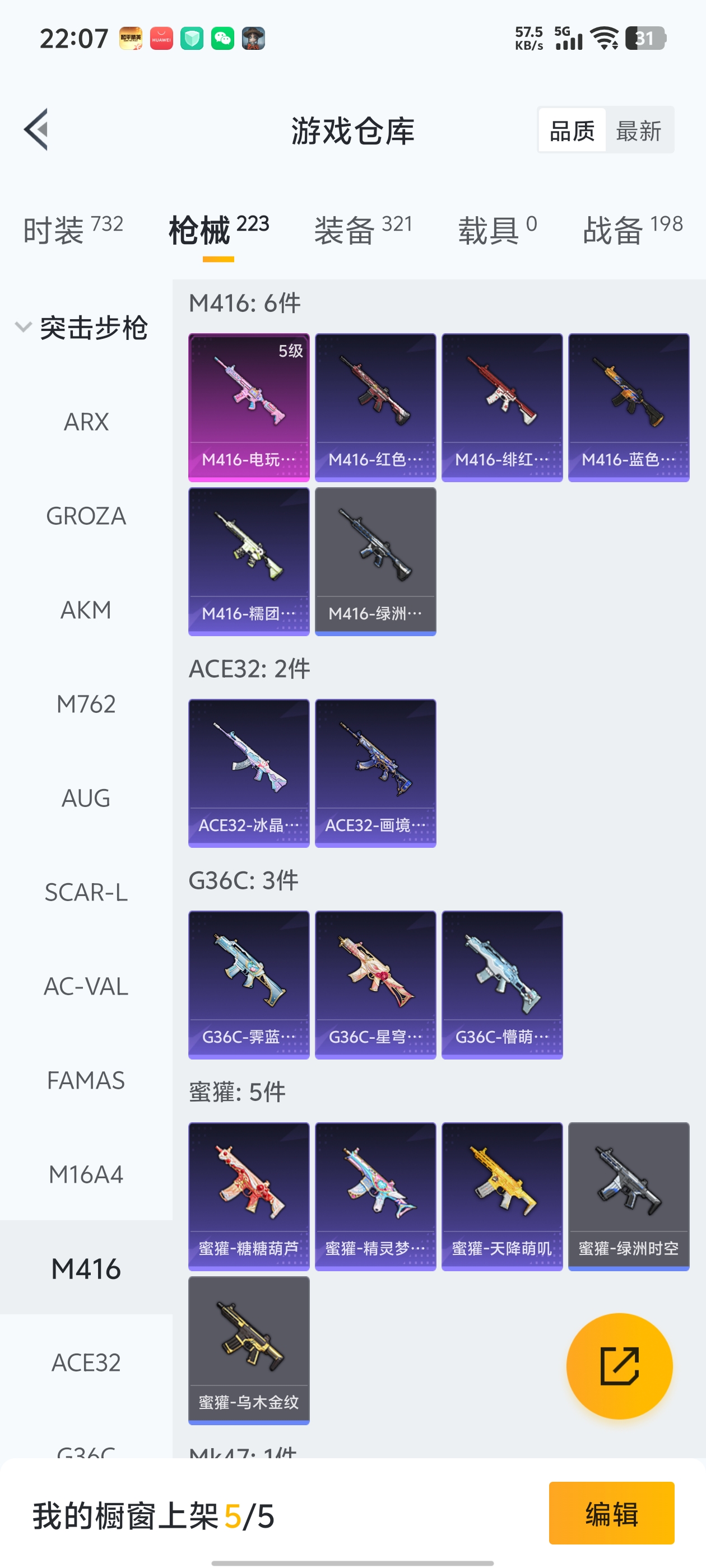The width and height of the screenshot is (706, 1568).
Task: Select the 品质 sort option
Action: pos(572,130)
